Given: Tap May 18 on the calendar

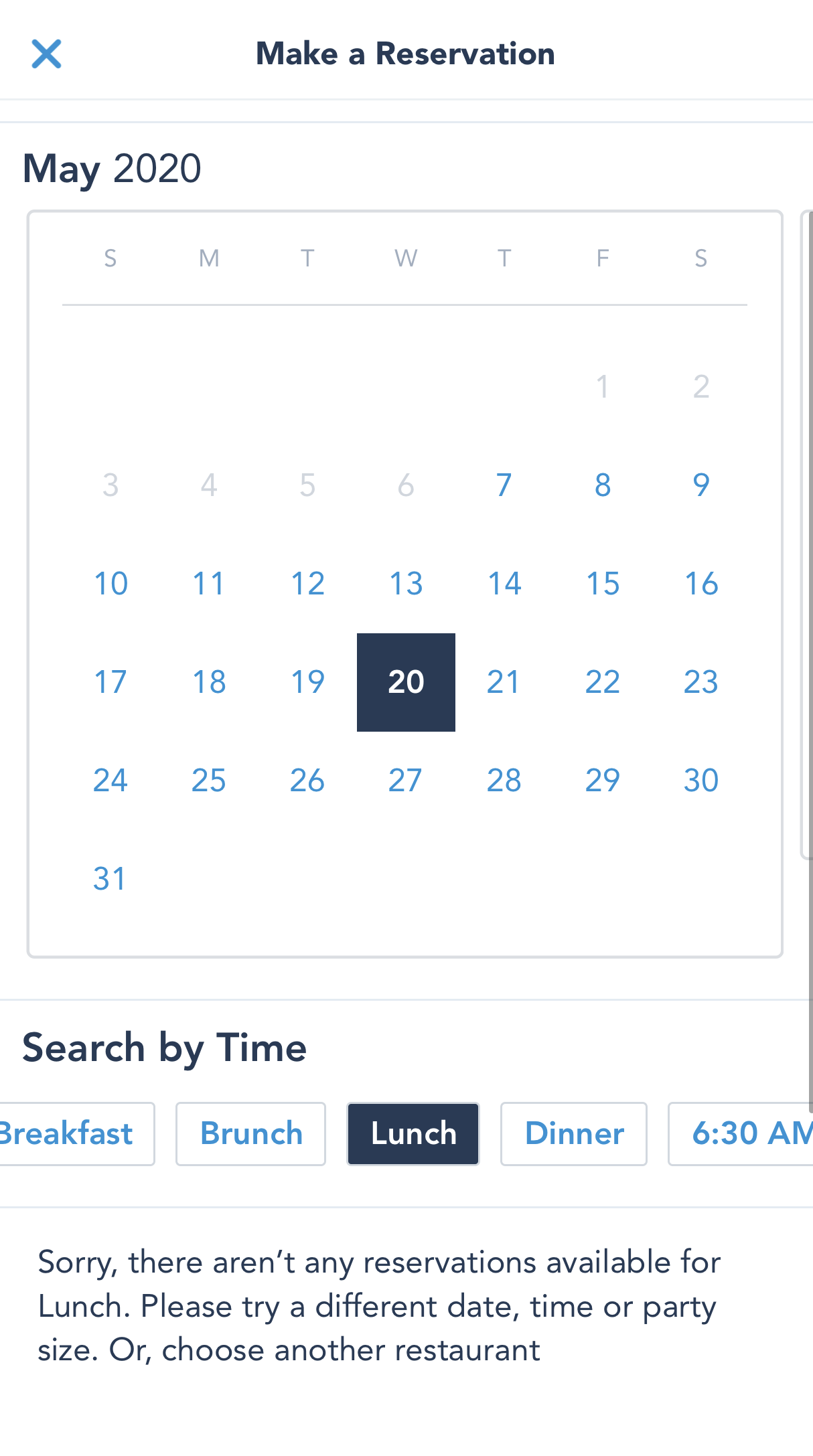Looking at the screenshot, I should click(209, 681).
